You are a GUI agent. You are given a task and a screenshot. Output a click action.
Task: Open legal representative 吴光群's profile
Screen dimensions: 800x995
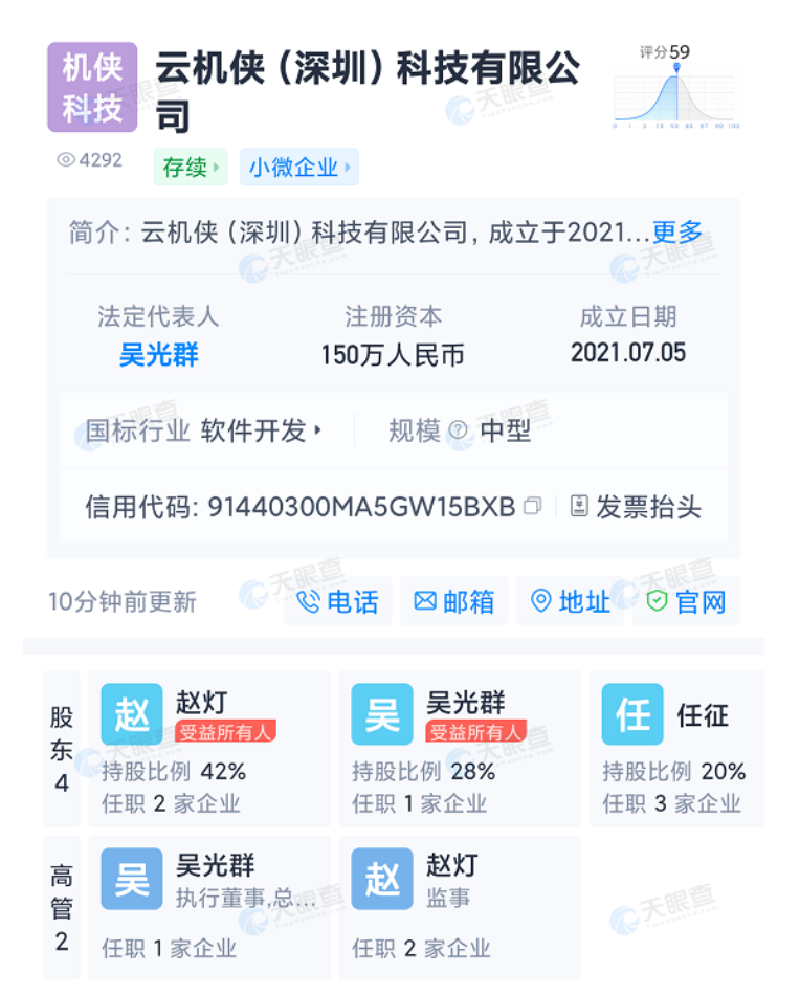pos(158,354)
